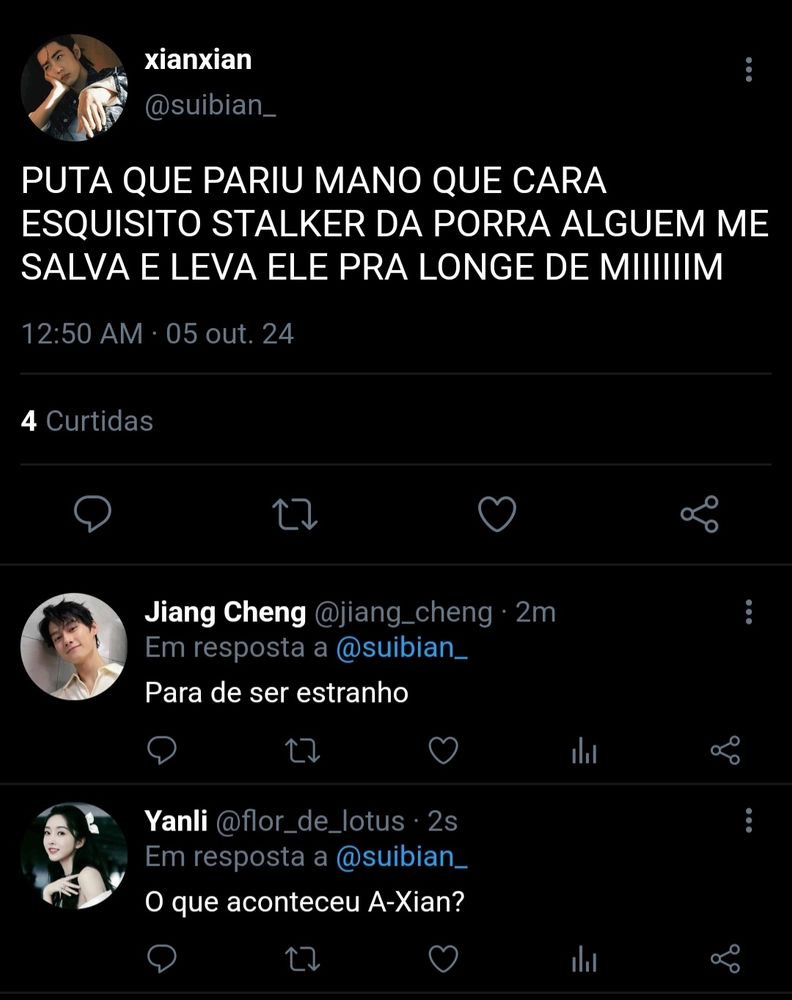The width and height of the screenshot is (792, 1000).
Task: Like Yanli's reply
Action: pos(443,960)
